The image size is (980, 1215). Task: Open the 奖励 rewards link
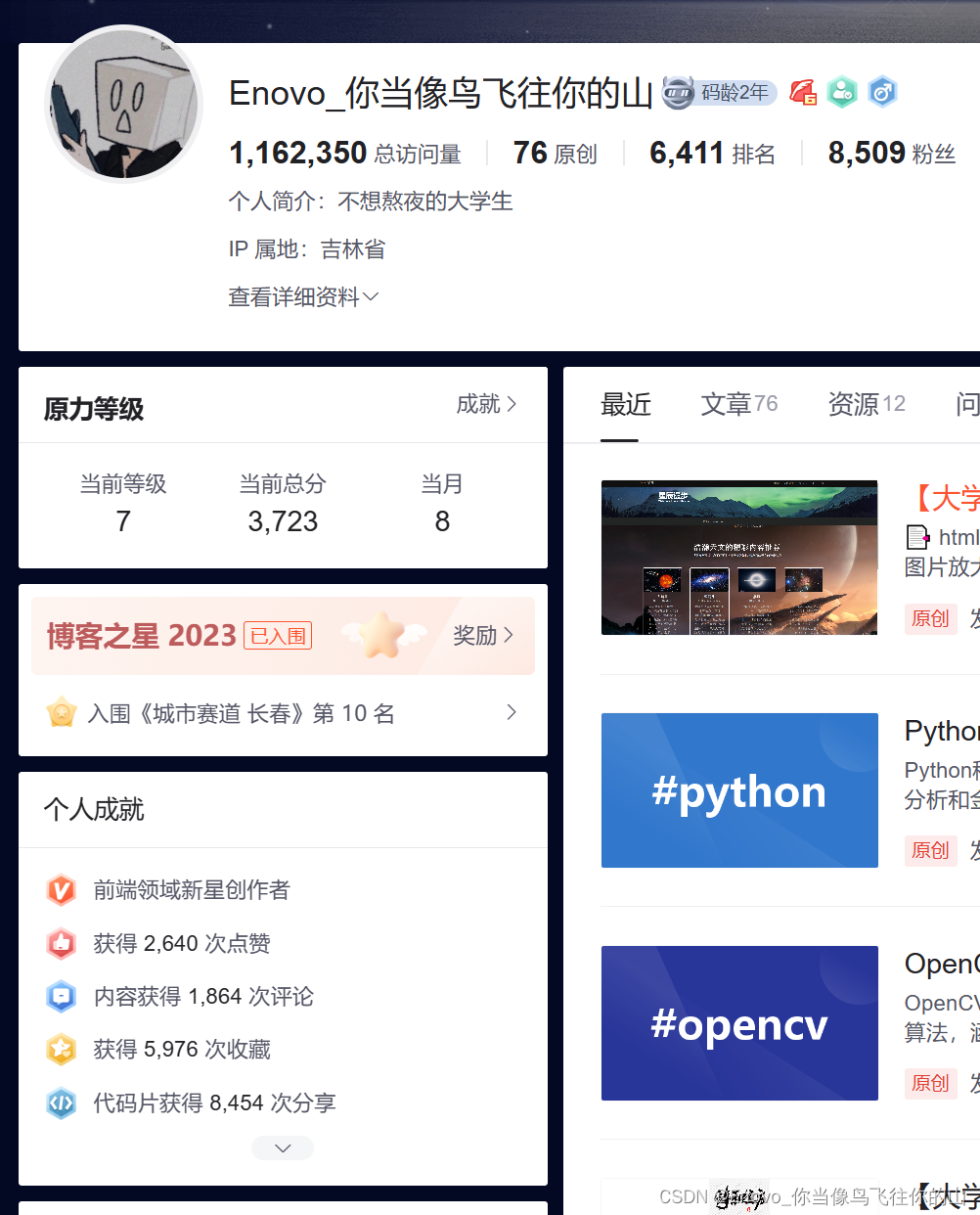(483, 635)
